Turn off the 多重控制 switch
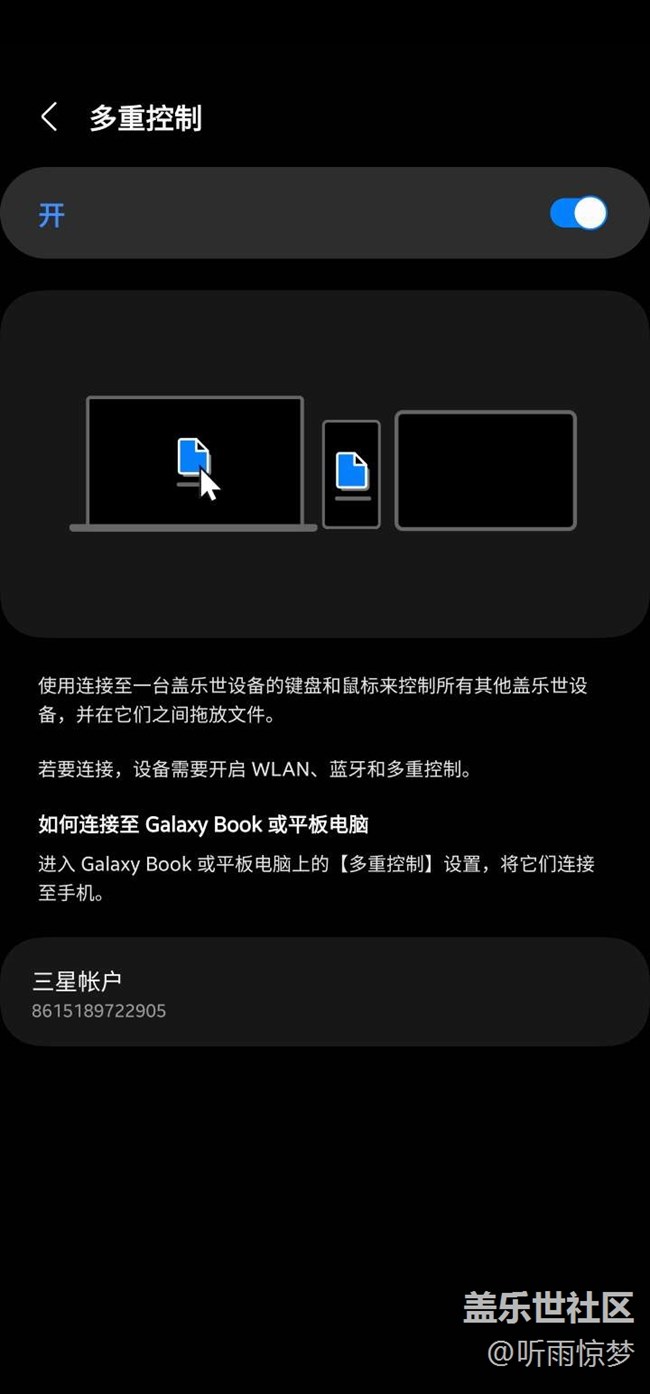This screenshot has height=1394, width=650. pos(578,213)
